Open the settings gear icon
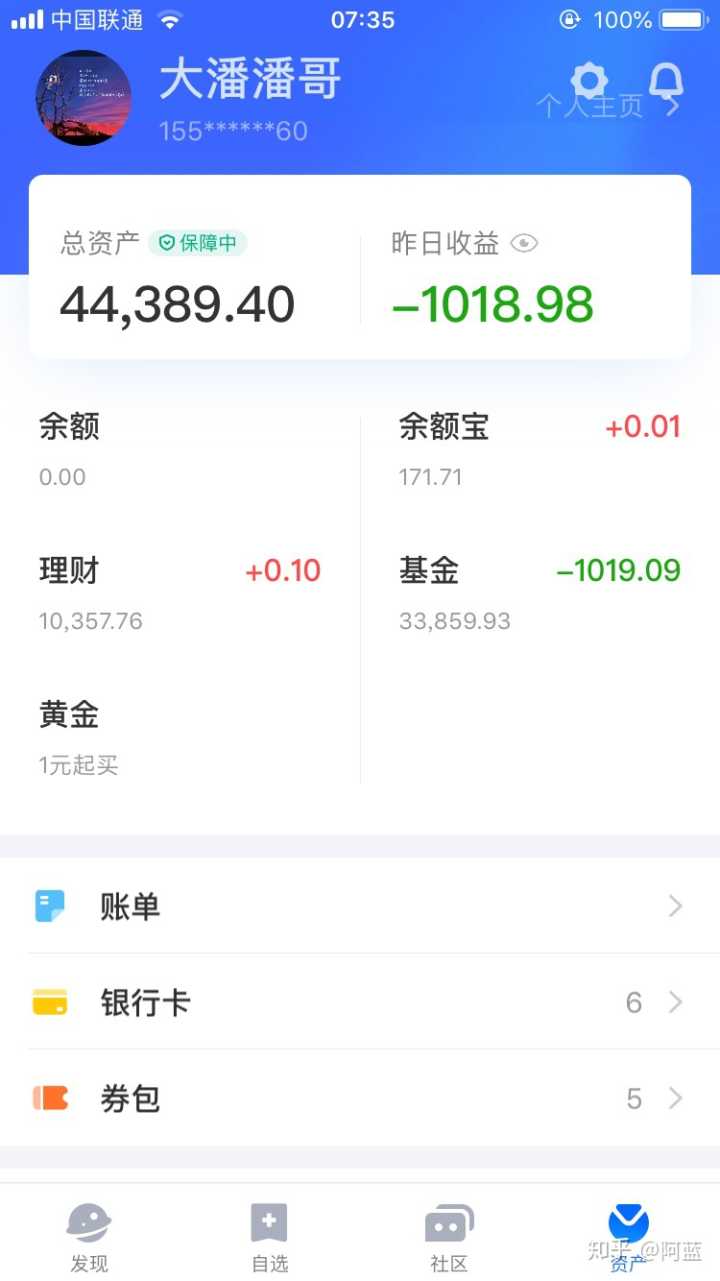This screenshot has width=720, height=1281. [589, 82]
